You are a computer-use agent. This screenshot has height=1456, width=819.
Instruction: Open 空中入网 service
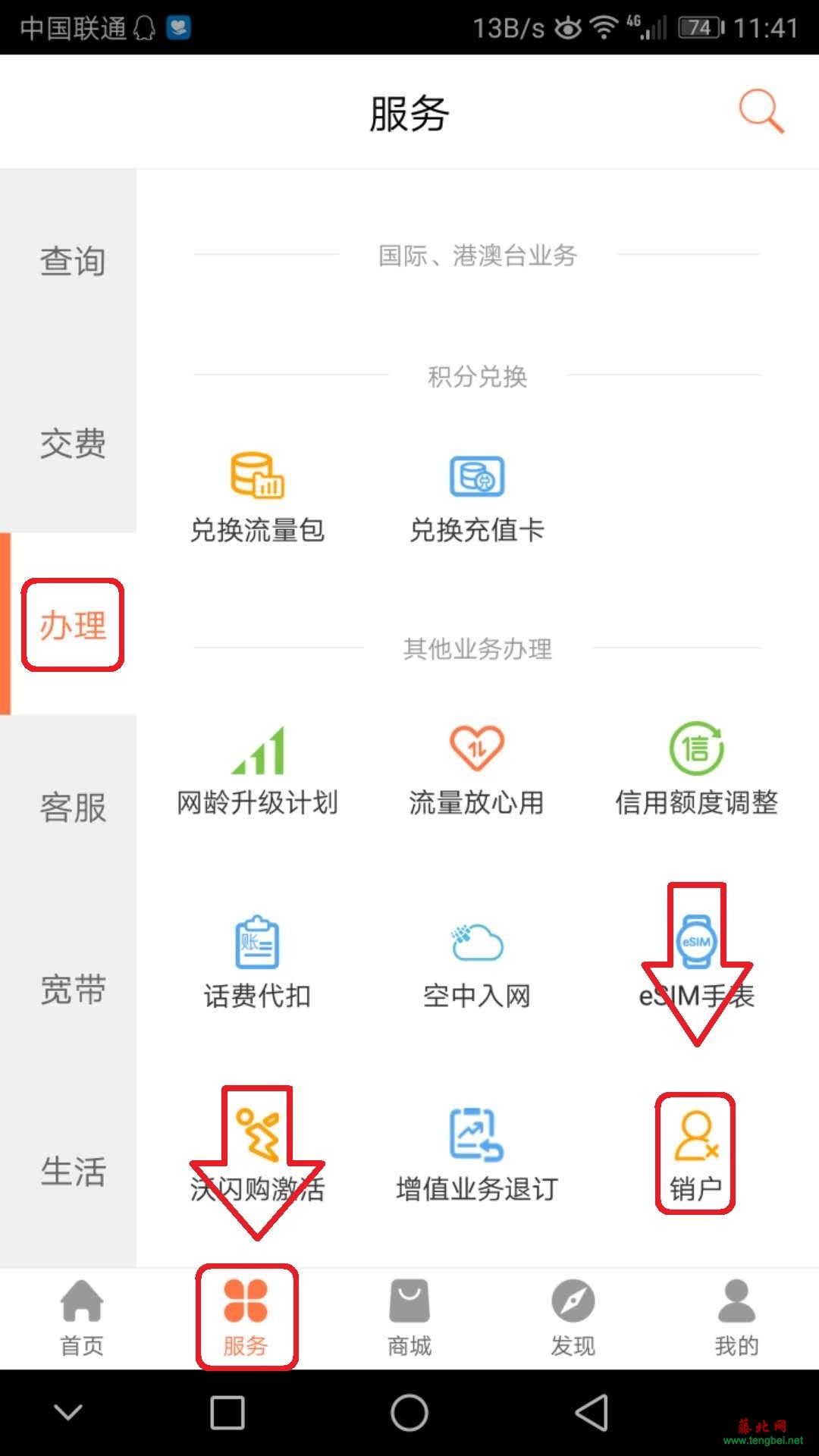click(x=477, y=963)
